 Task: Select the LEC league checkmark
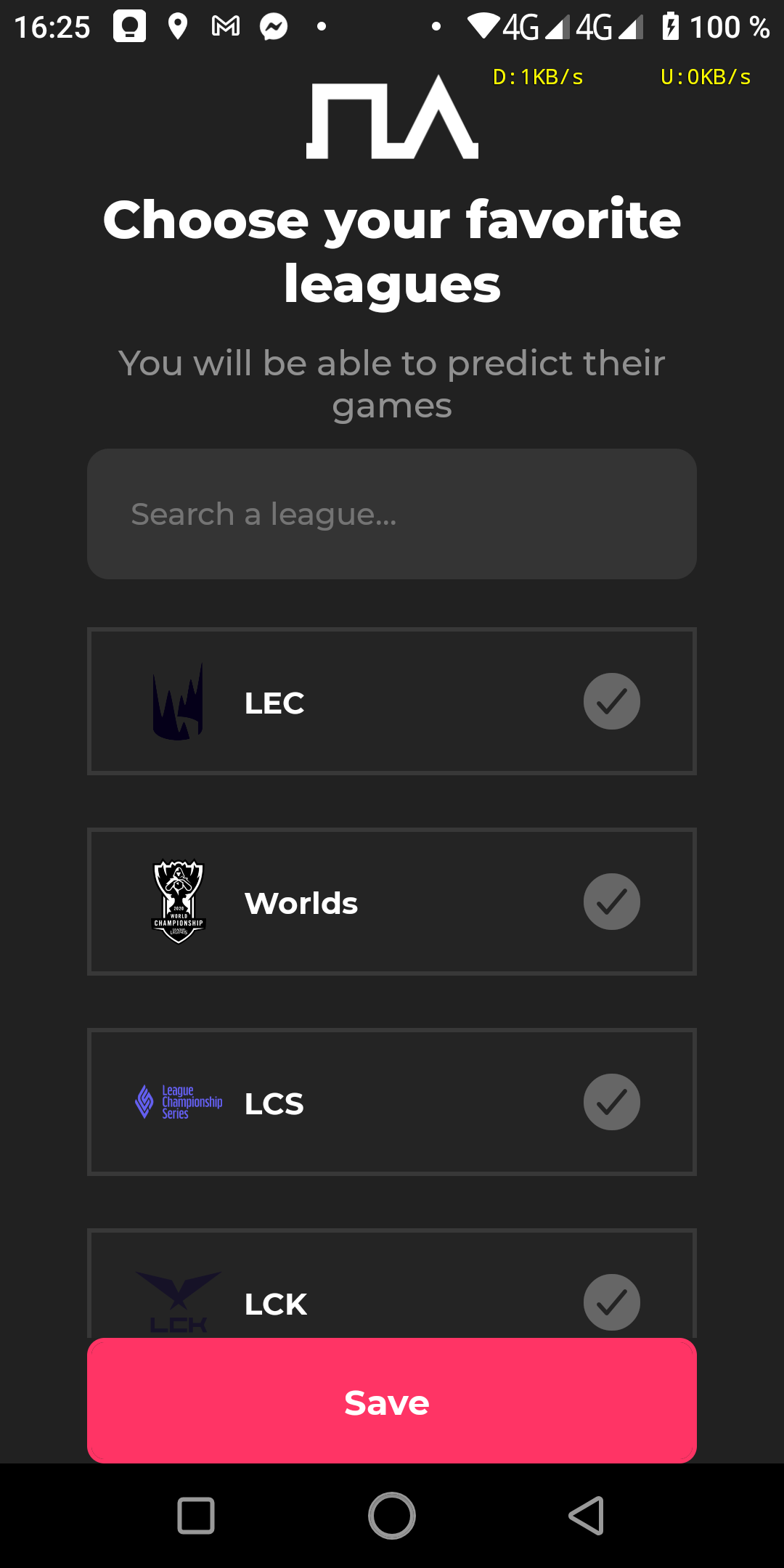[612, 701]
